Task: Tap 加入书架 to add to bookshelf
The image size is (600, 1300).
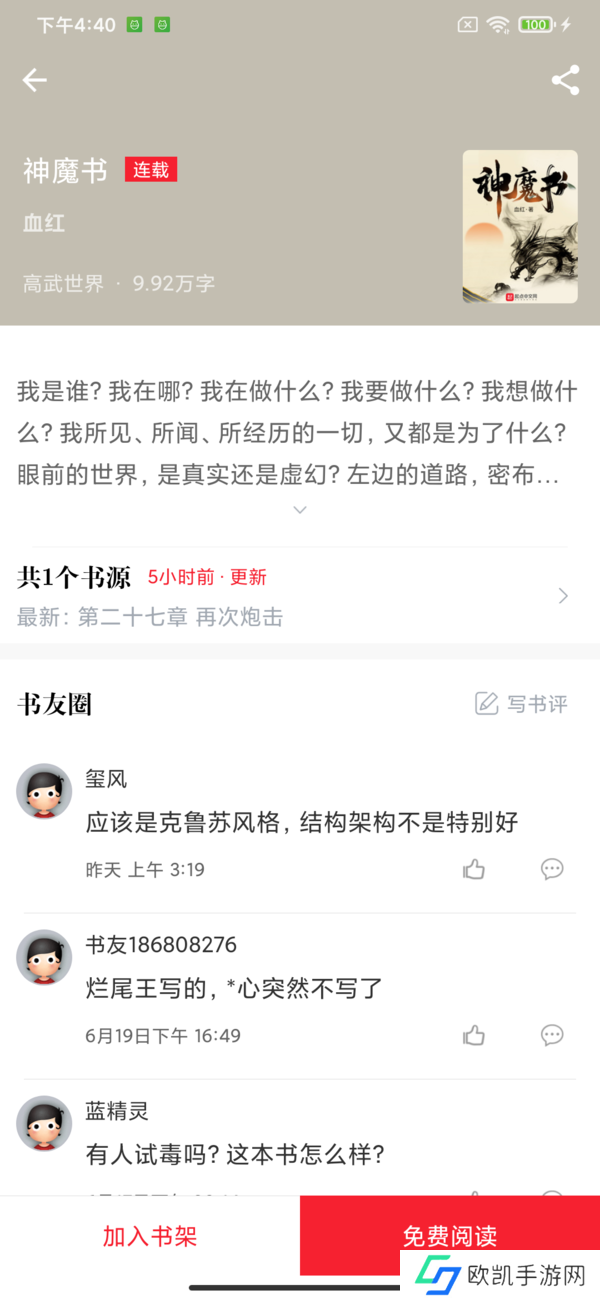Action: pos(150,1236)
